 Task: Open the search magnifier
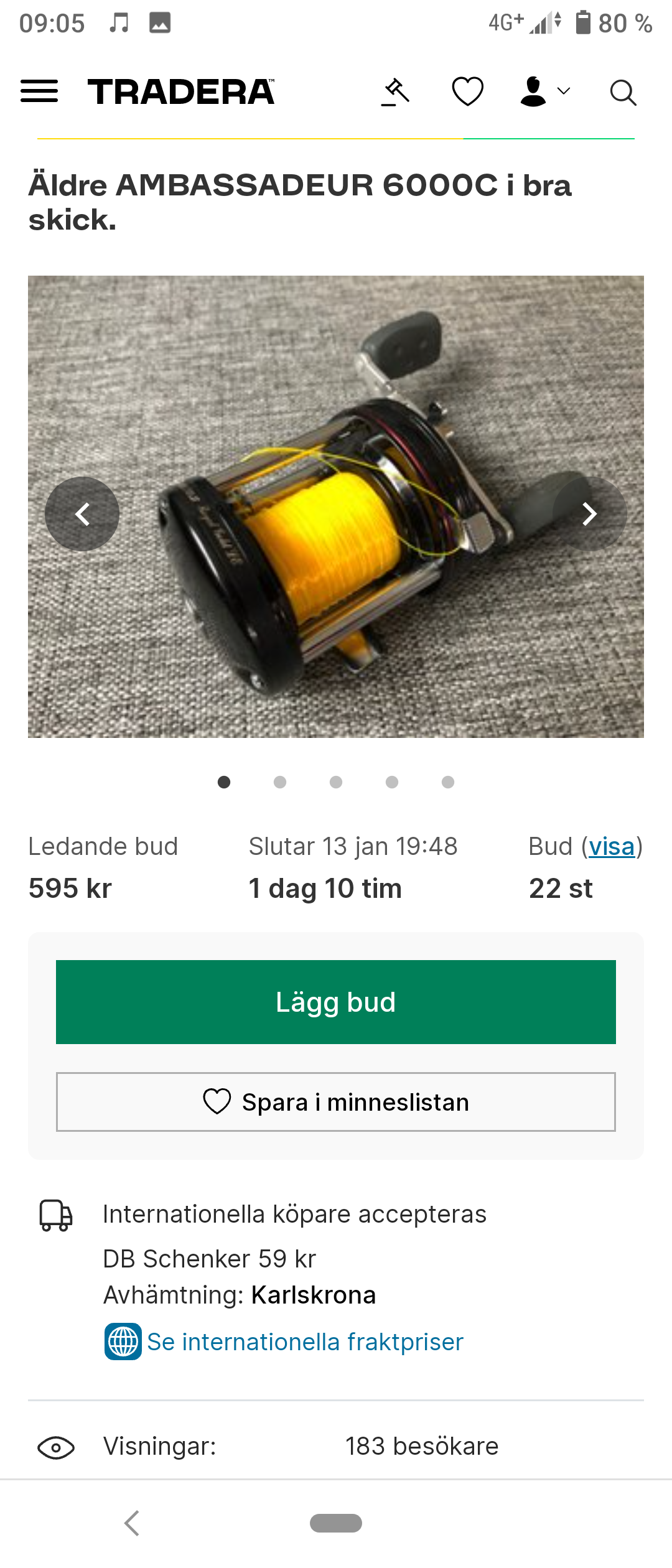coord(622,93)
